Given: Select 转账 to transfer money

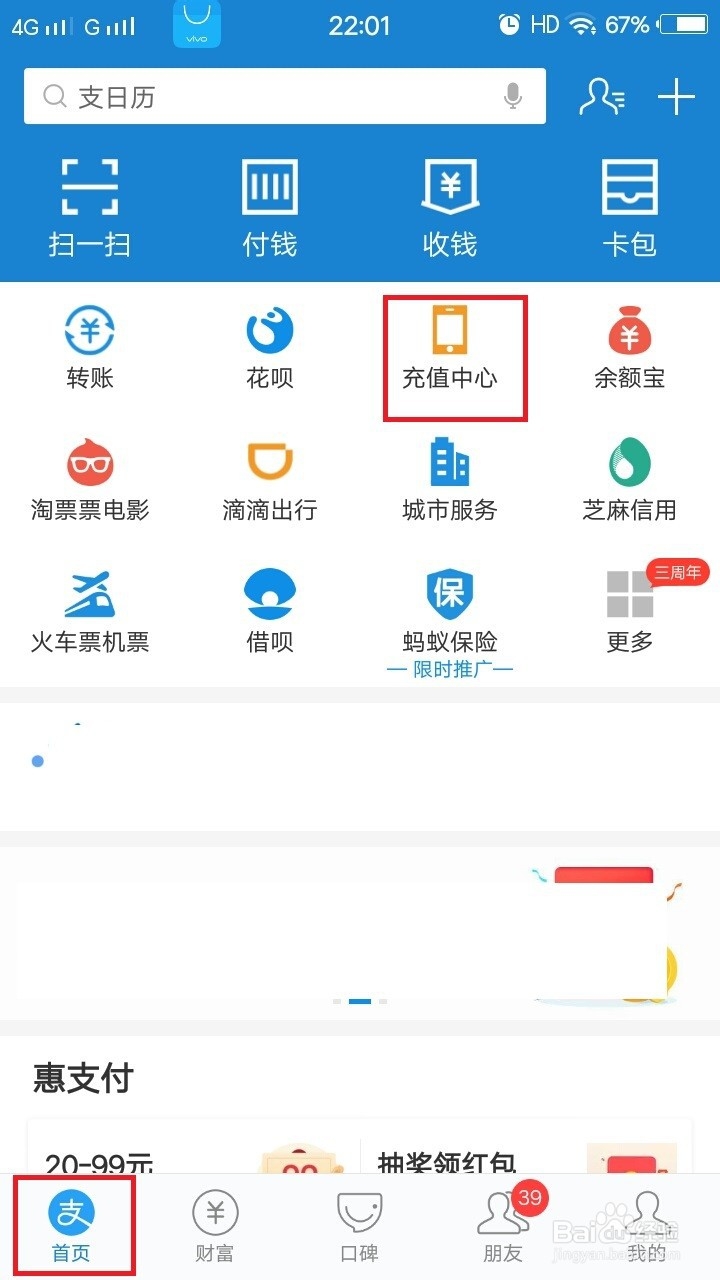Looking at the screenshot, I should coord(89,345).
